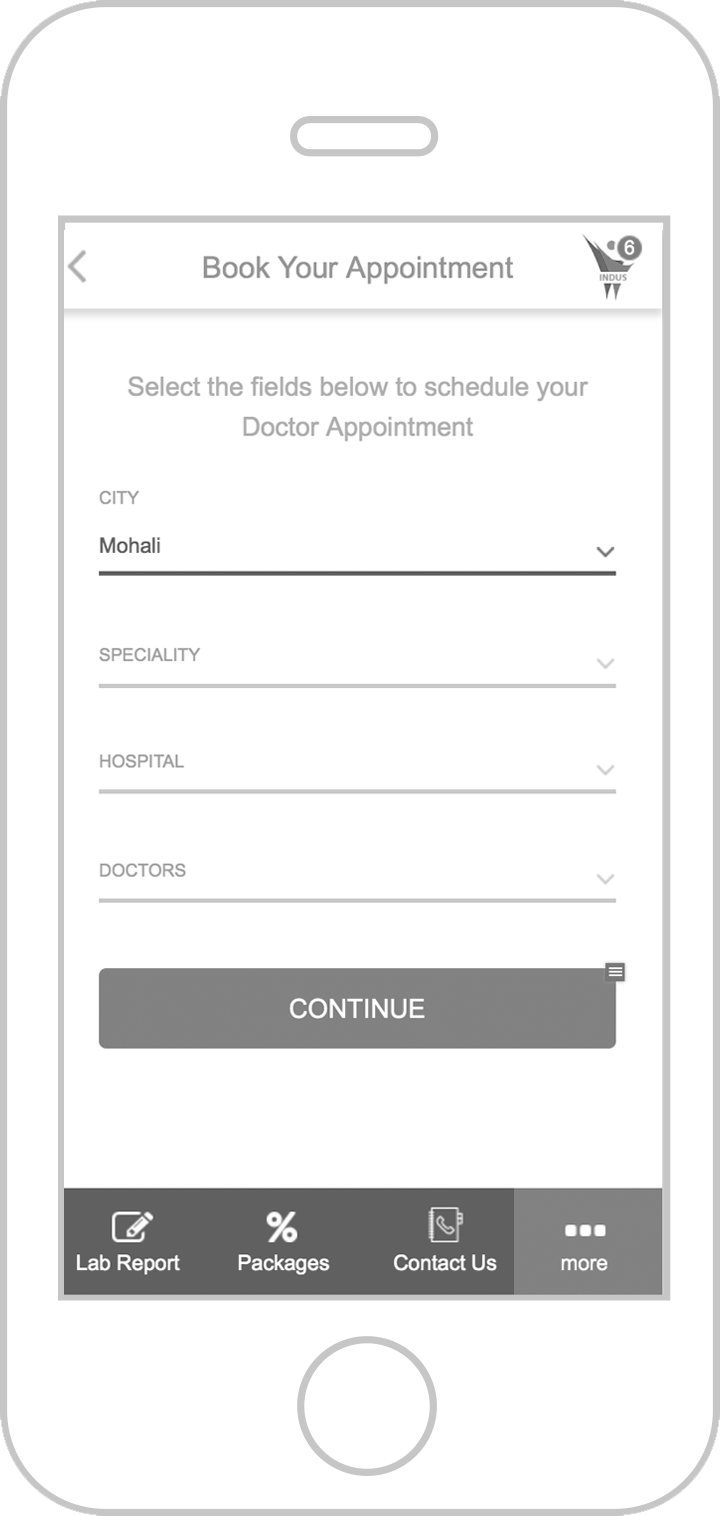Open the Doctors dropdown
The height and width of the screenshot is (1516, 720).
click(x=356, y=875)
